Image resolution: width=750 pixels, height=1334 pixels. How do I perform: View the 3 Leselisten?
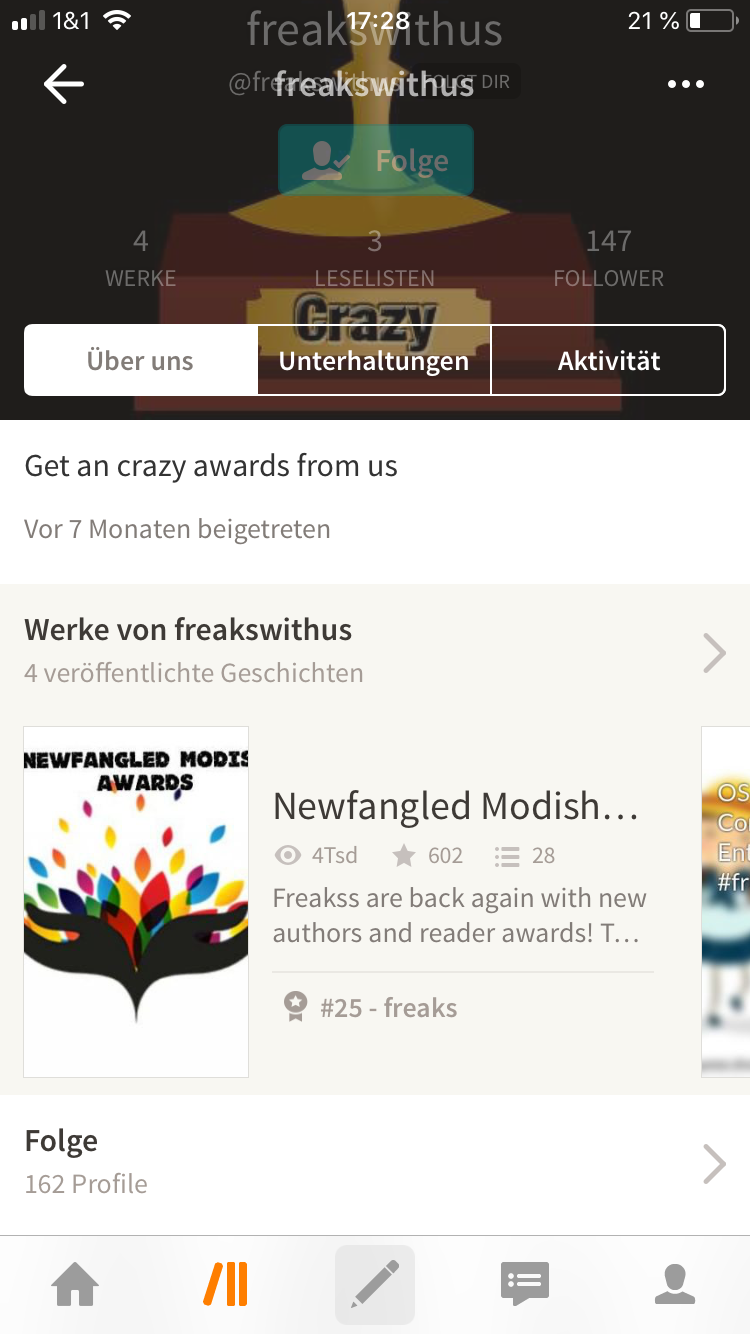[x=375, y=258]
